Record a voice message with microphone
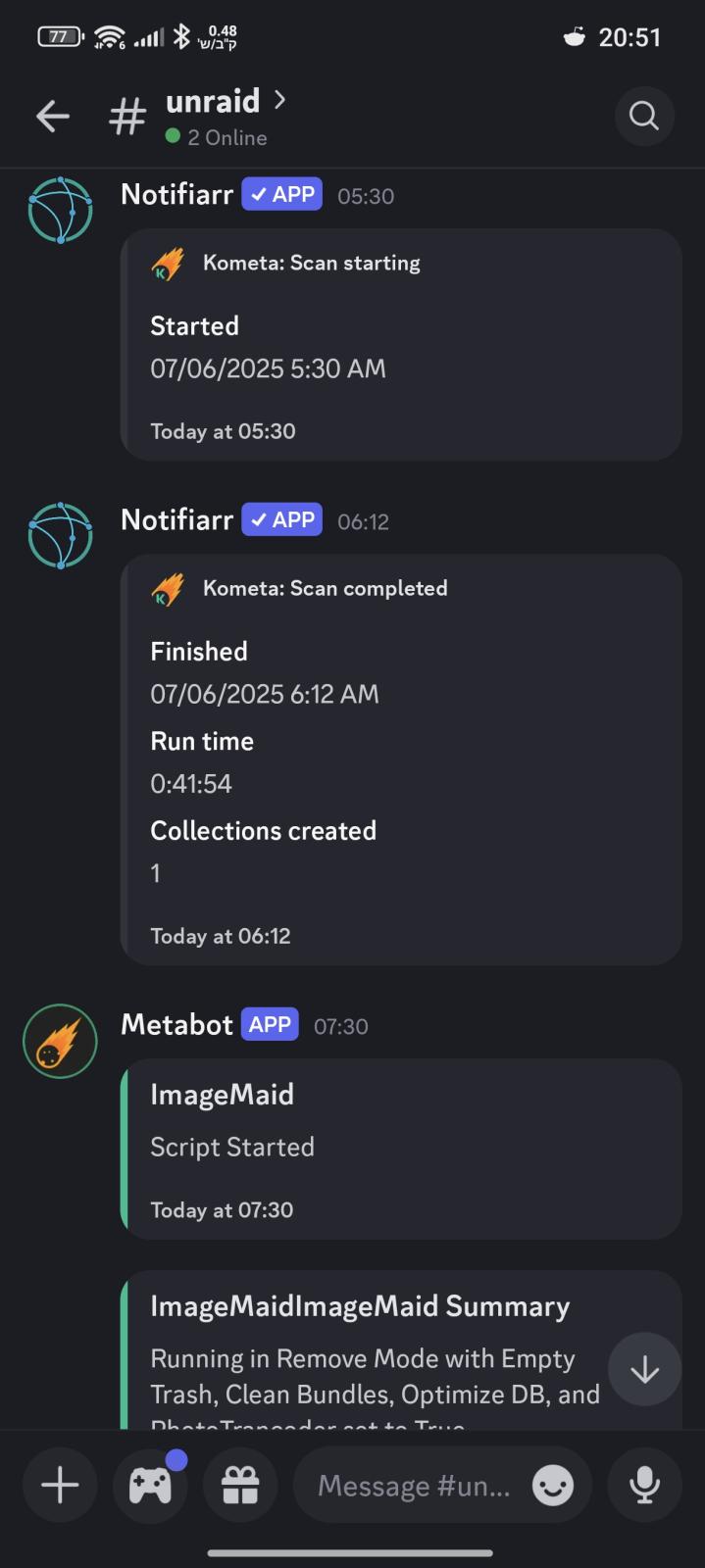Viewport: 705px width, 1568px height. (644, 1486)
